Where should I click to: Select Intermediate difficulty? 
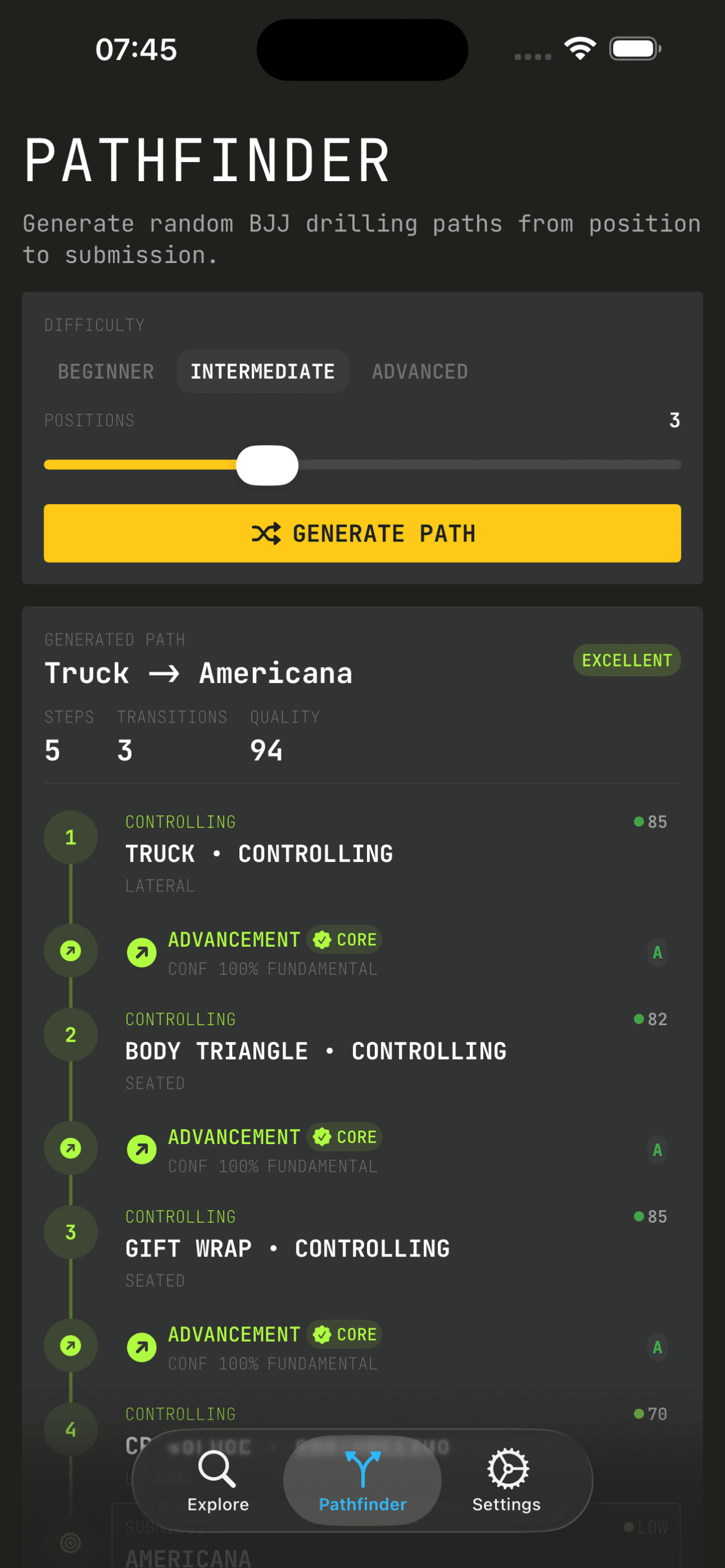(263, 371)
